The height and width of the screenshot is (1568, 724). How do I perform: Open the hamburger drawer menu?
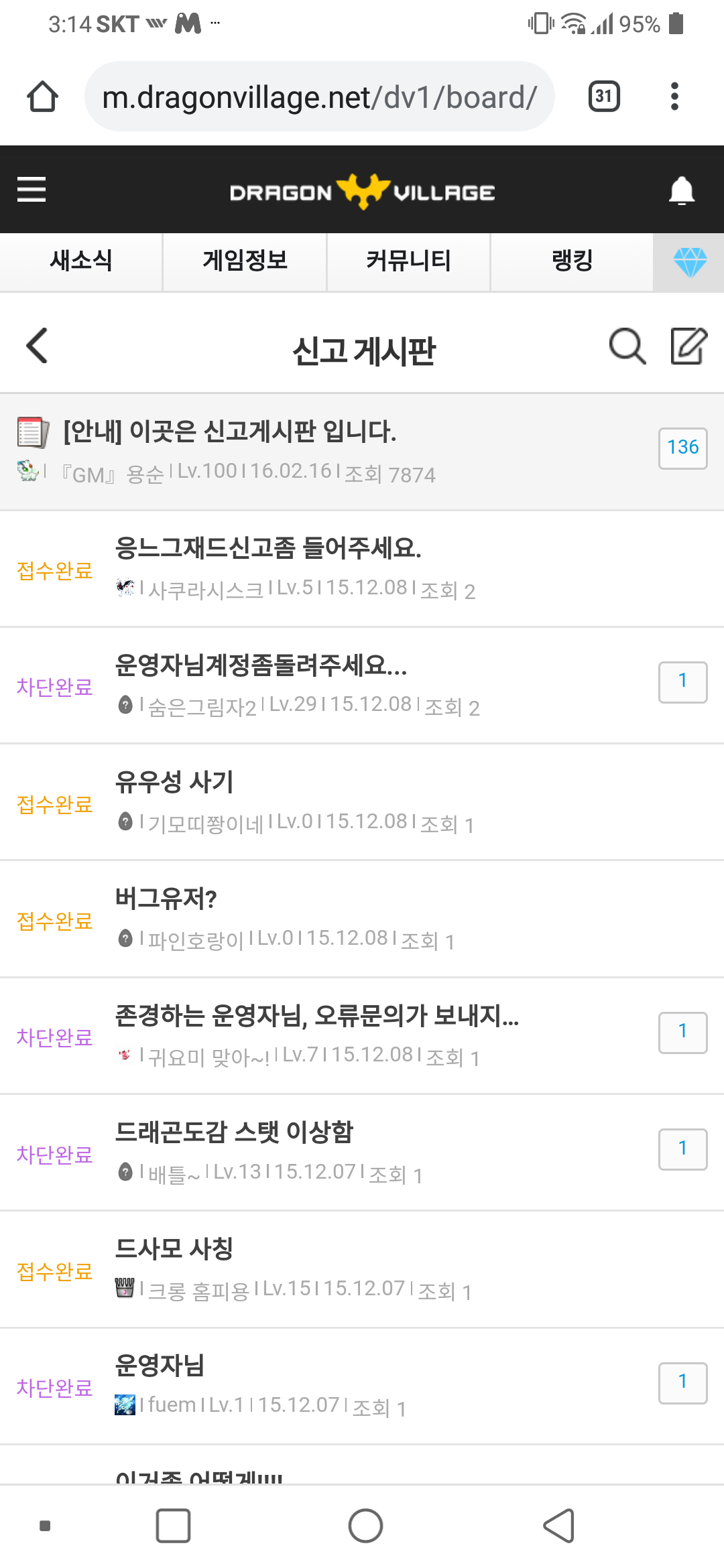pyautogui.click(x=32, y=190)
